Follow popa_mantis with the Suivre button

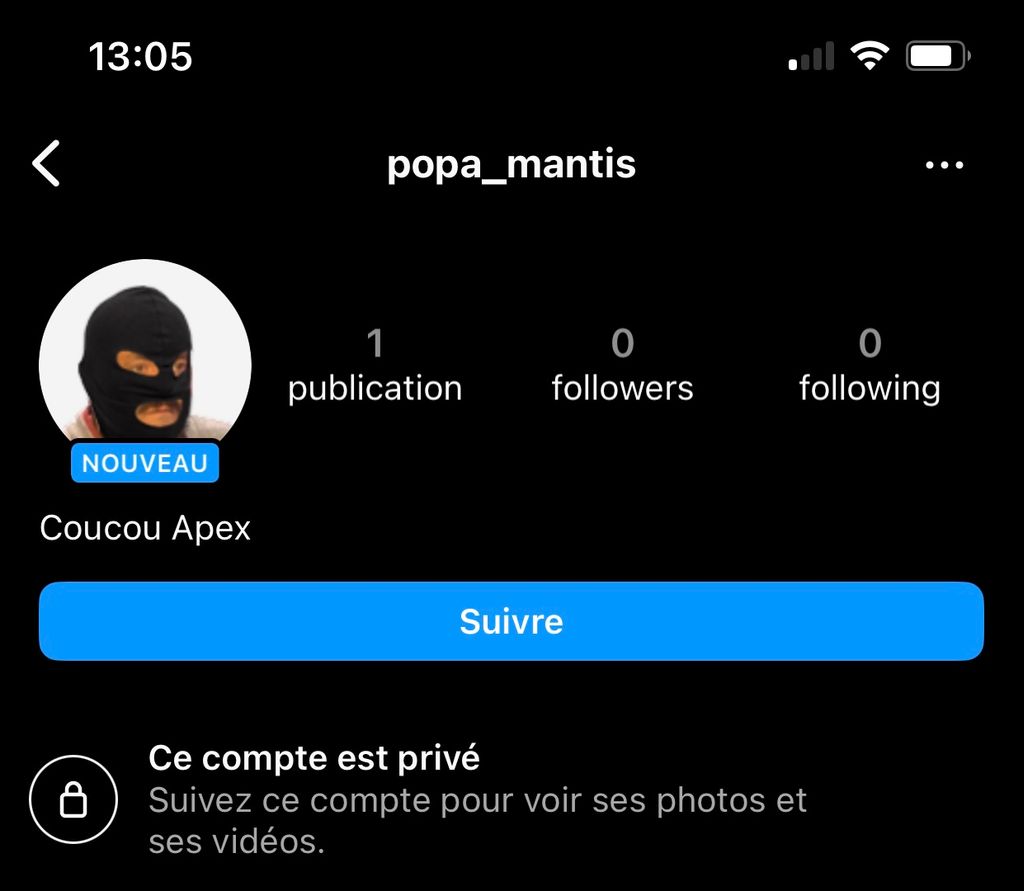(x=511, y=621)
